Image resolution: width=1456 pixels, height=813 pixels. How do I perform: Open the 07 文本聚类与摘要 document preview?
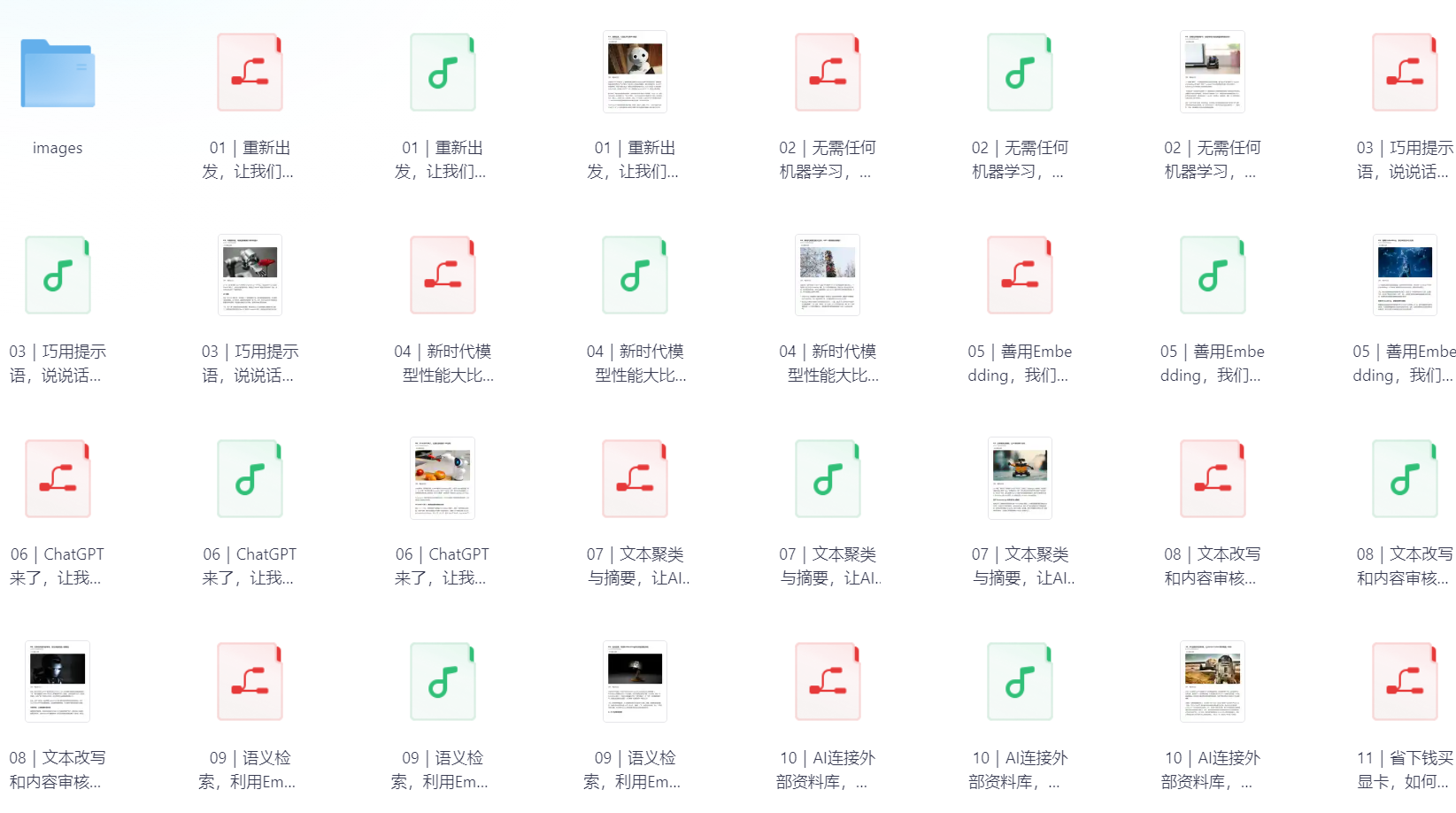[1020, 478]
